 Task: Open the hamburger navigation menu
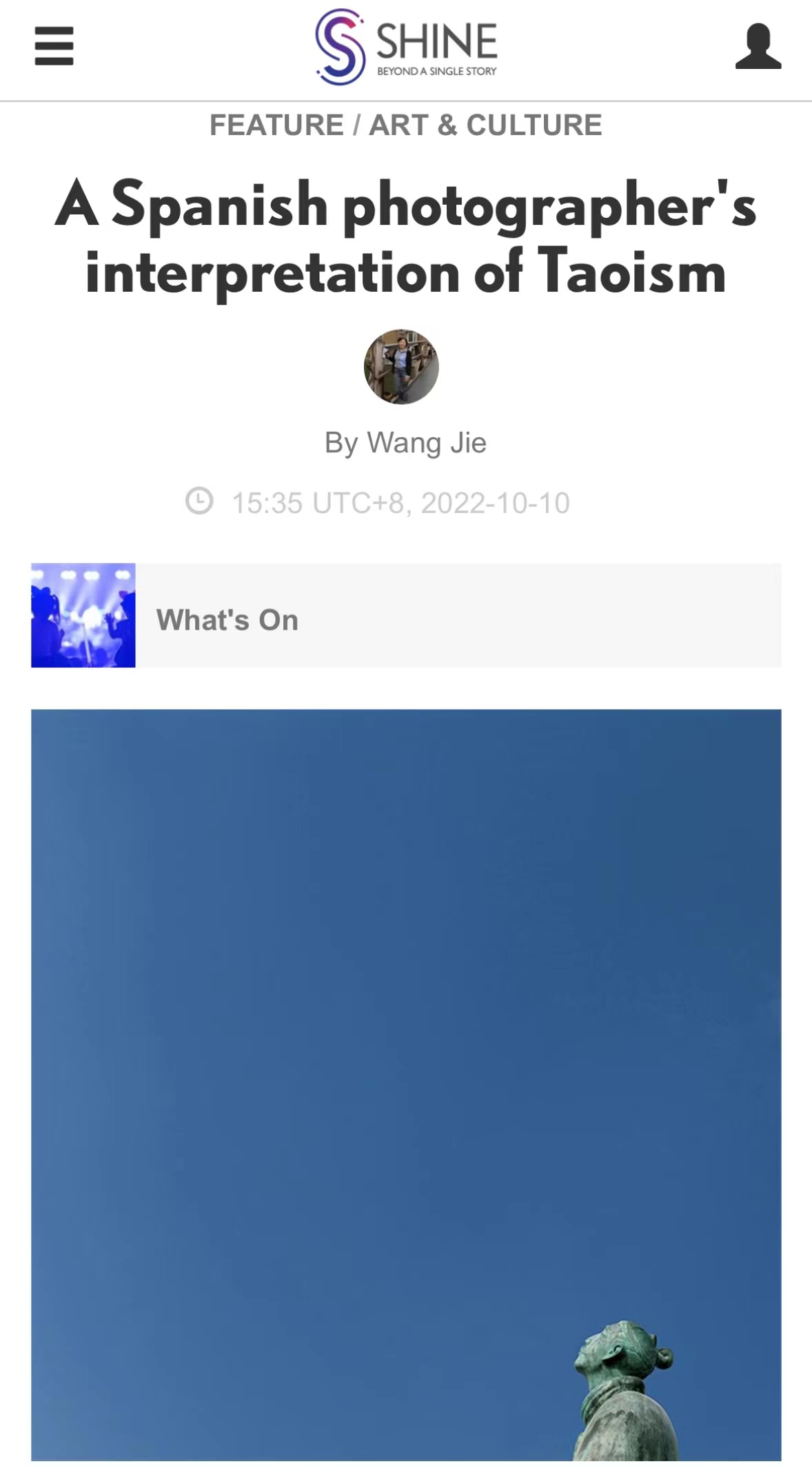[x=54, y=46]
